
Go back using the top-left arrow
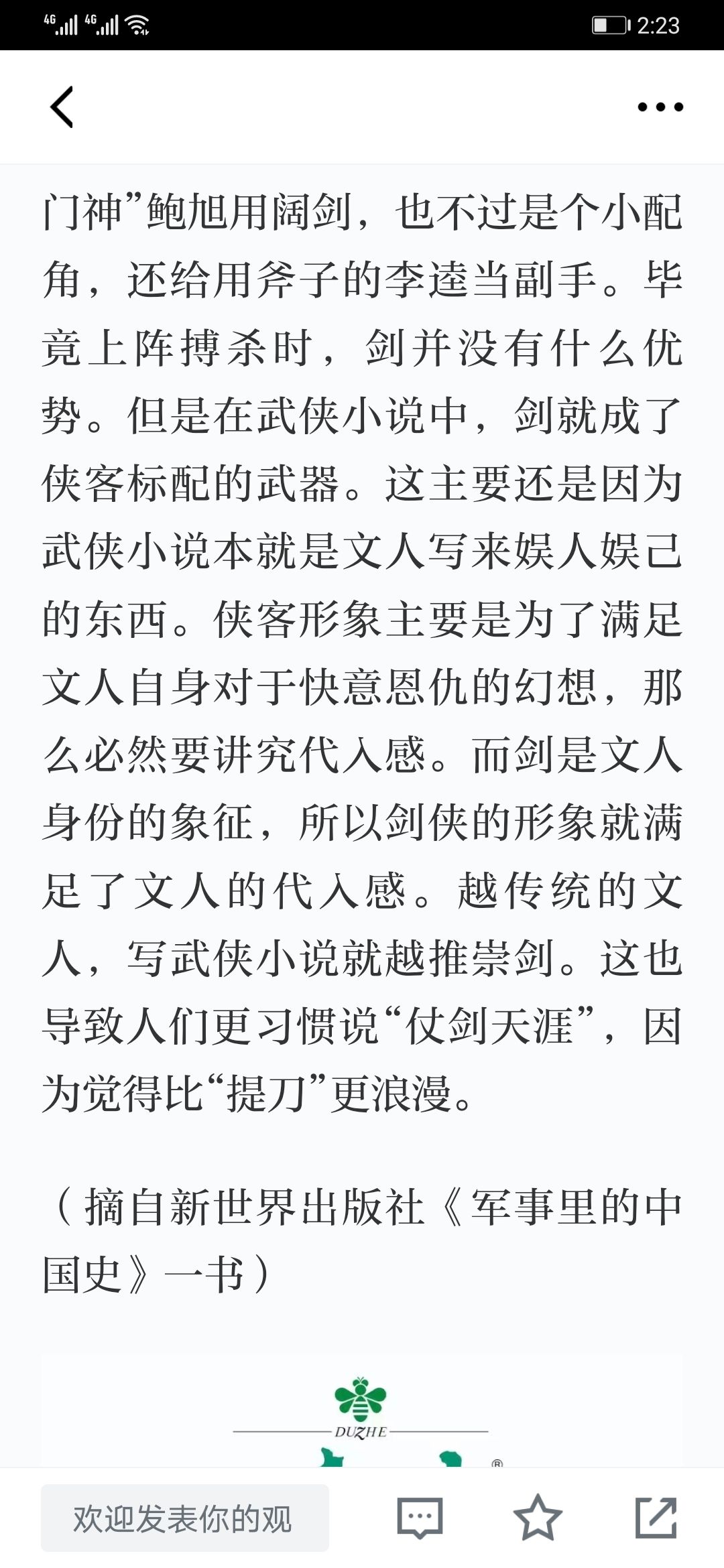pos(62,107)
